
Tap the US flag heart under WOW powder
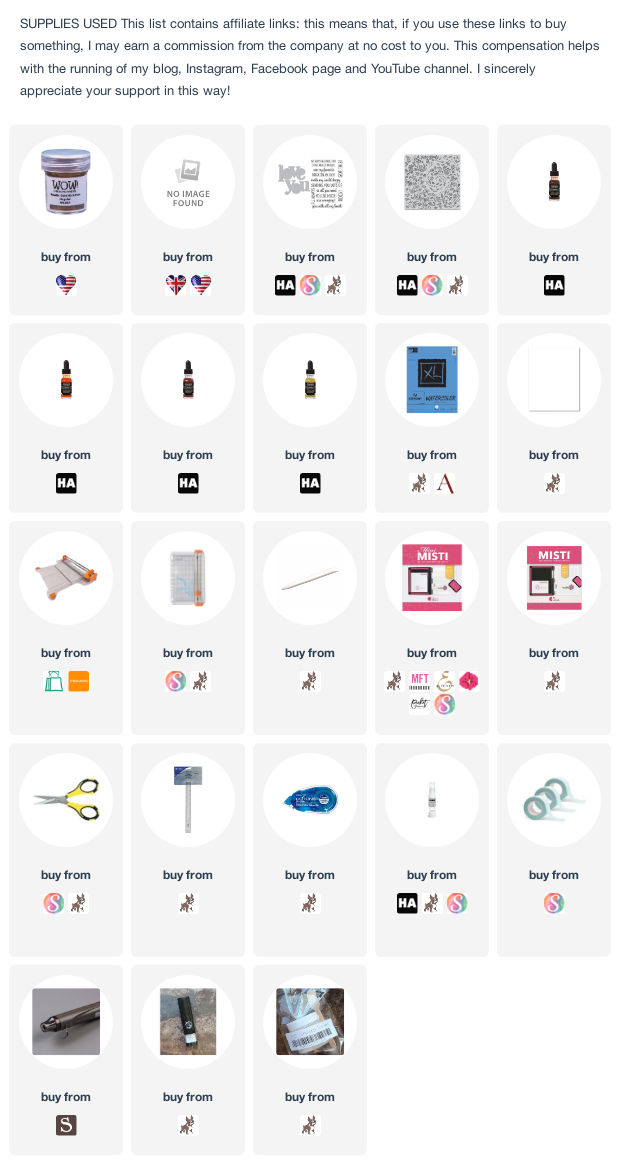[66, 285]
